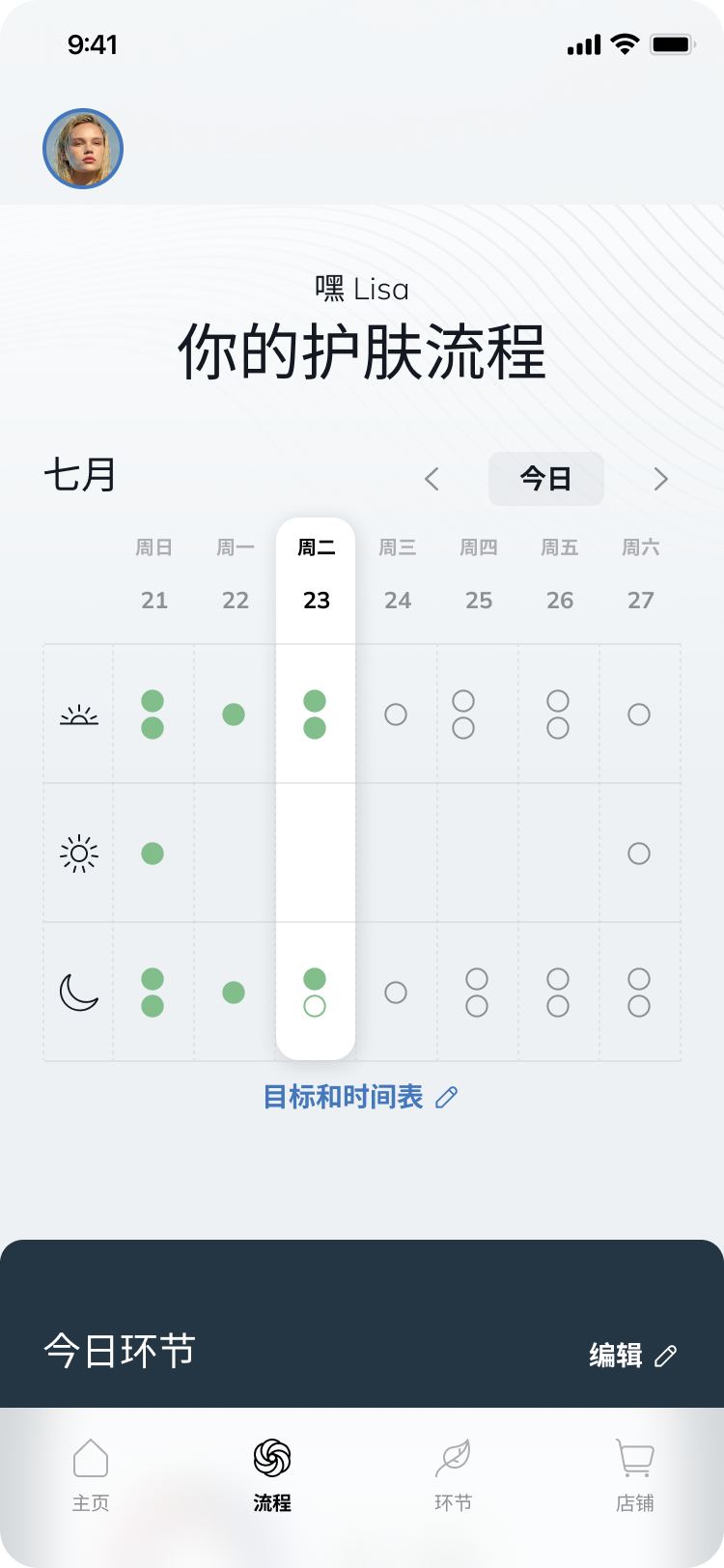Open Lisa's profile avatar
Viewport: 724px width, 1568px height.
point(83,149)
